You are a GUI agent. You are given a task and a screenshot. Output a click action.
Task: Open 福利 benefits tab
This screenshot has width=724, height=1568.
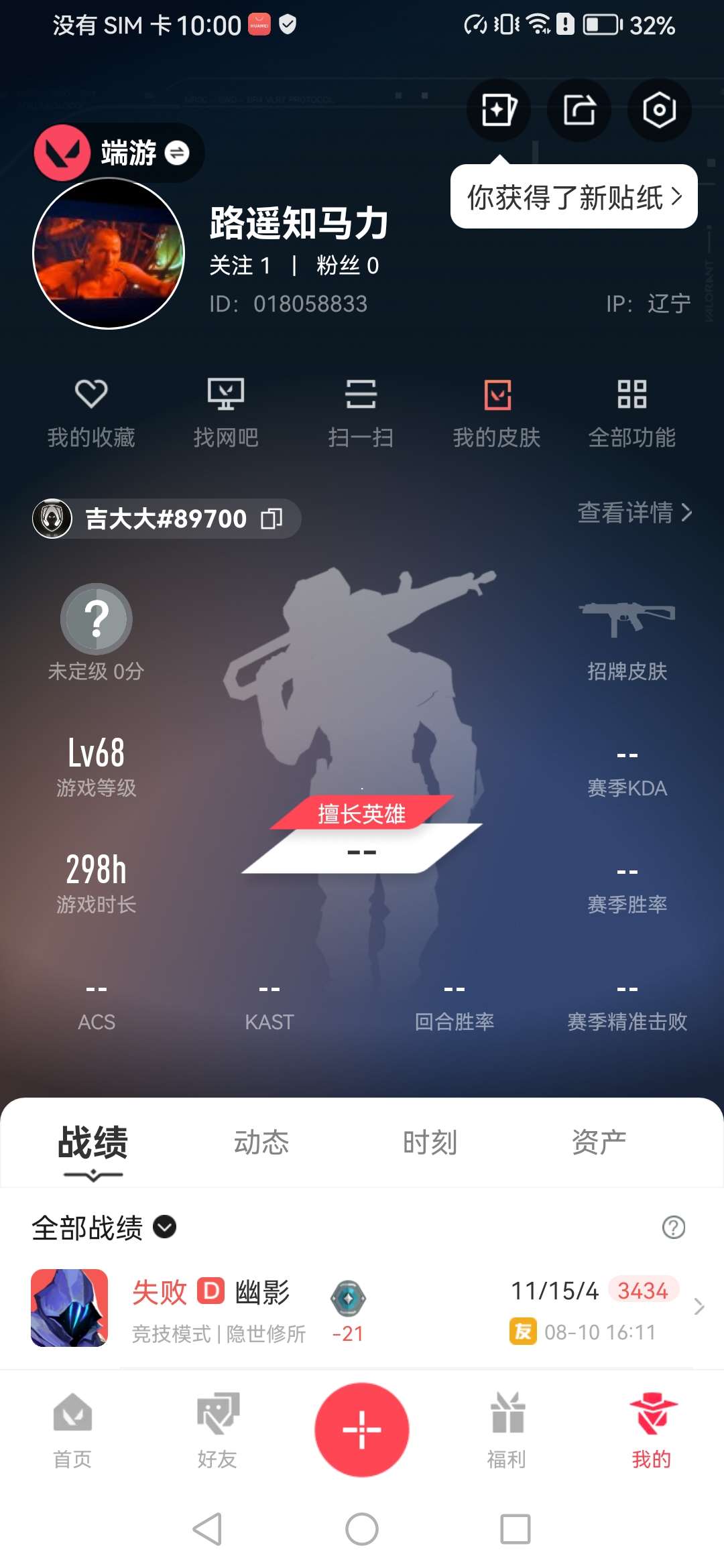507,1429
